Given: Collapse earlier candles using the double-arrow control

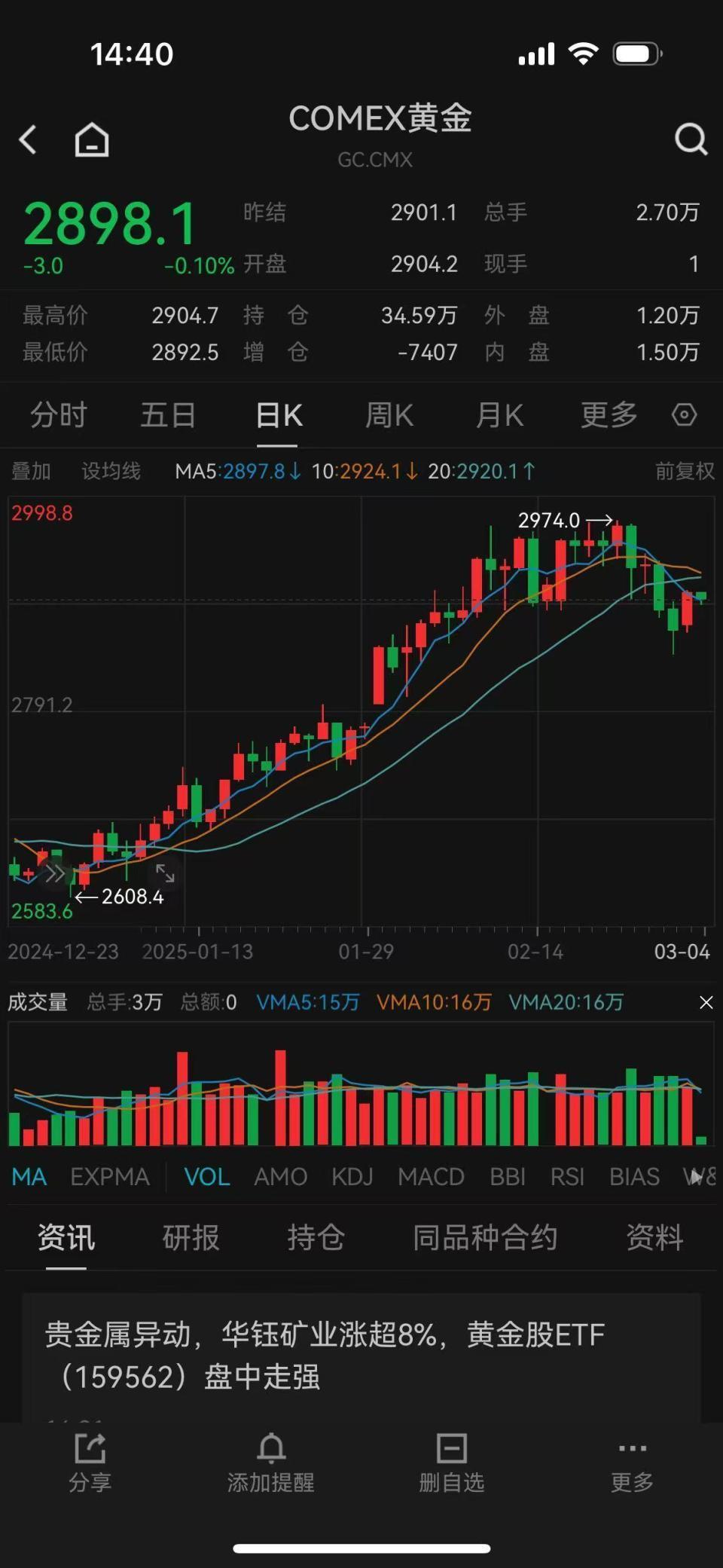Looking at the screenshot, I should [x=53, y=873].
